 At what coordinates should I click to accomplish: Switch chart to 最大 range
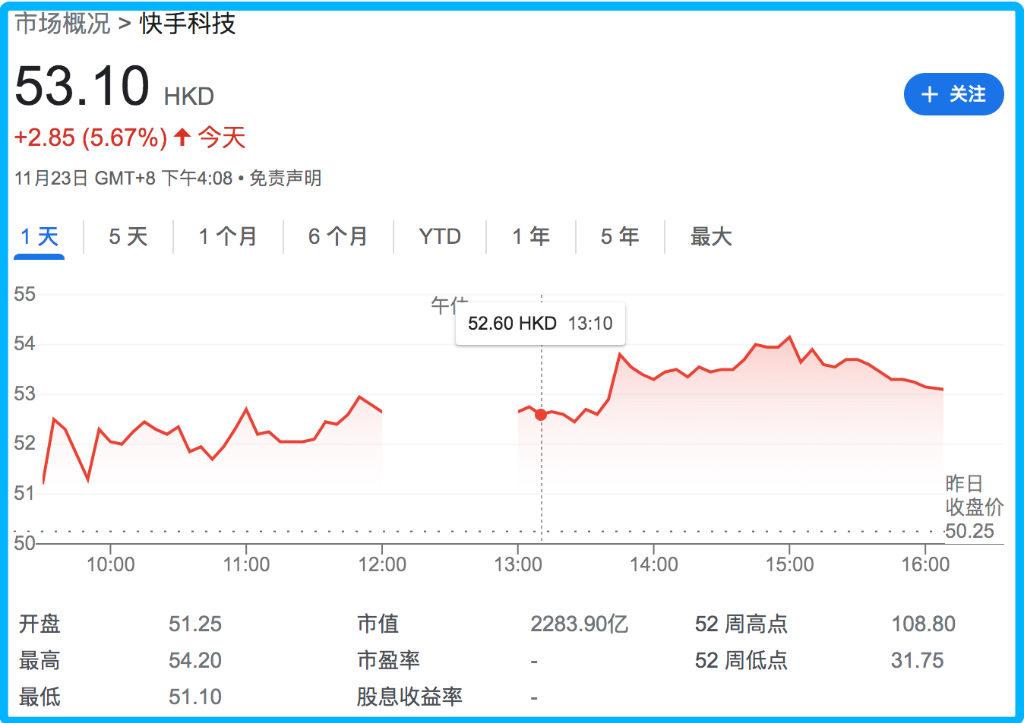711,237
